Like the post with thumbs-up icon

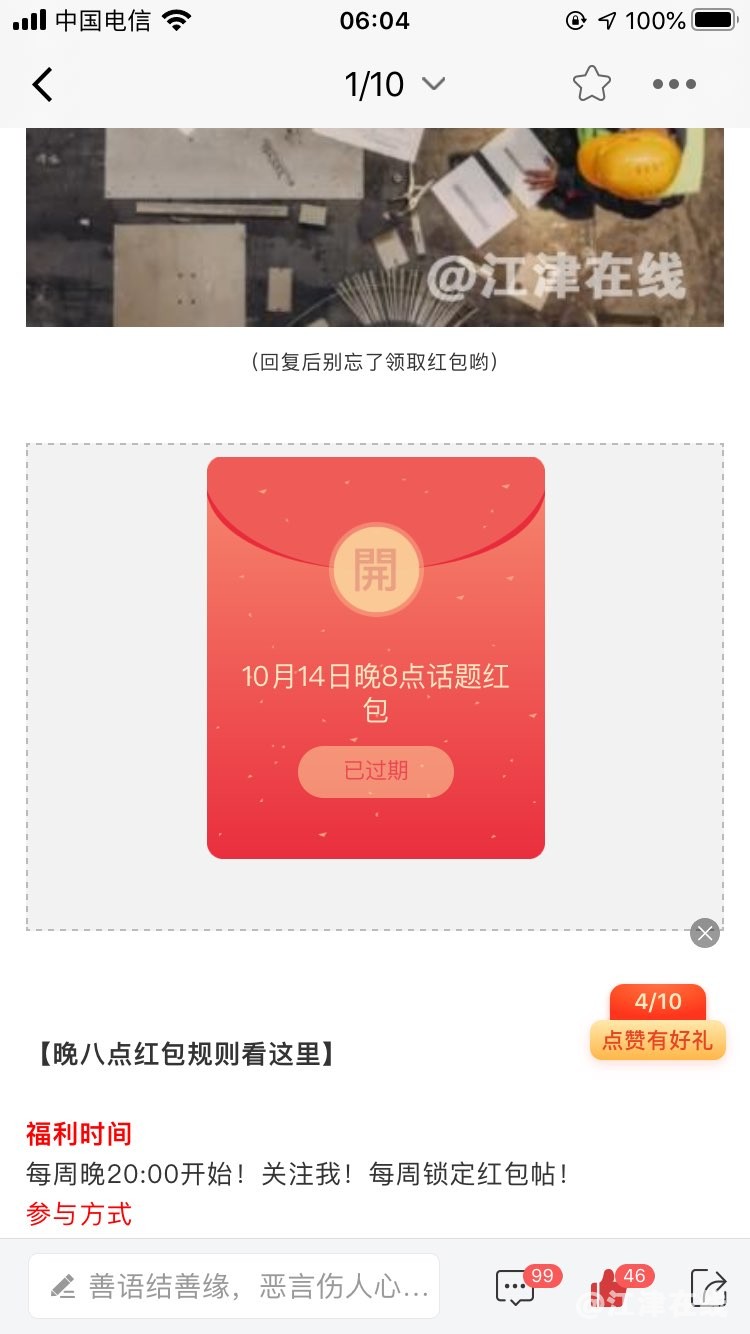607,1288
